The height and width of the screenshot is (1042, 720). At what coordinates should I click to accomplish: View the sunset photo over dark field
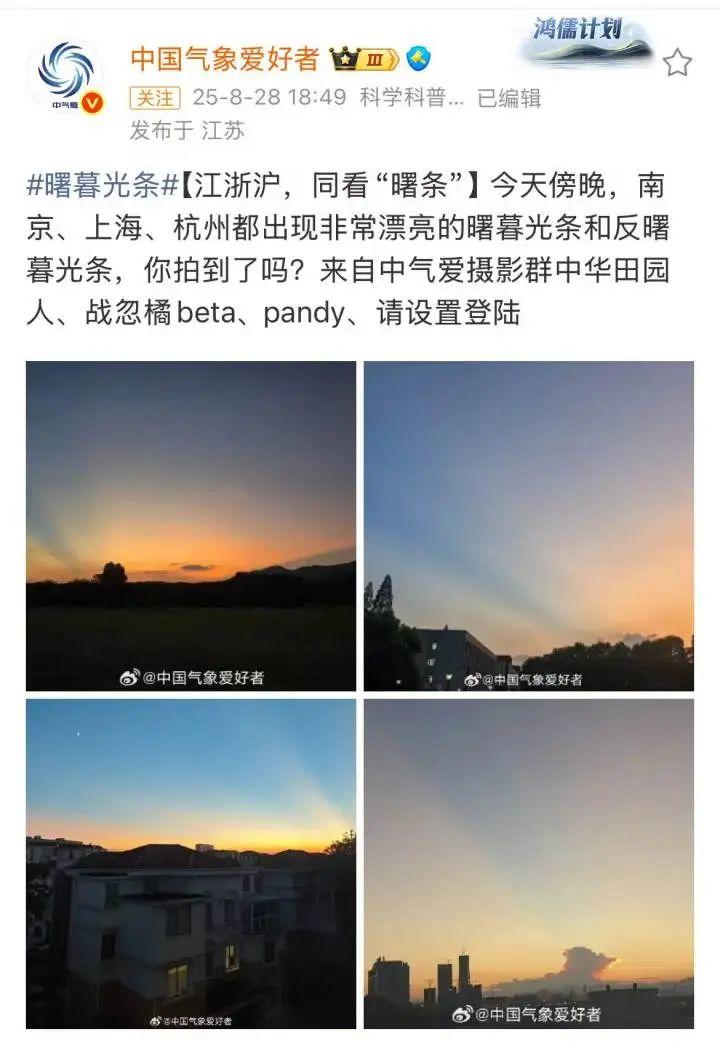[x=191, y=526]
